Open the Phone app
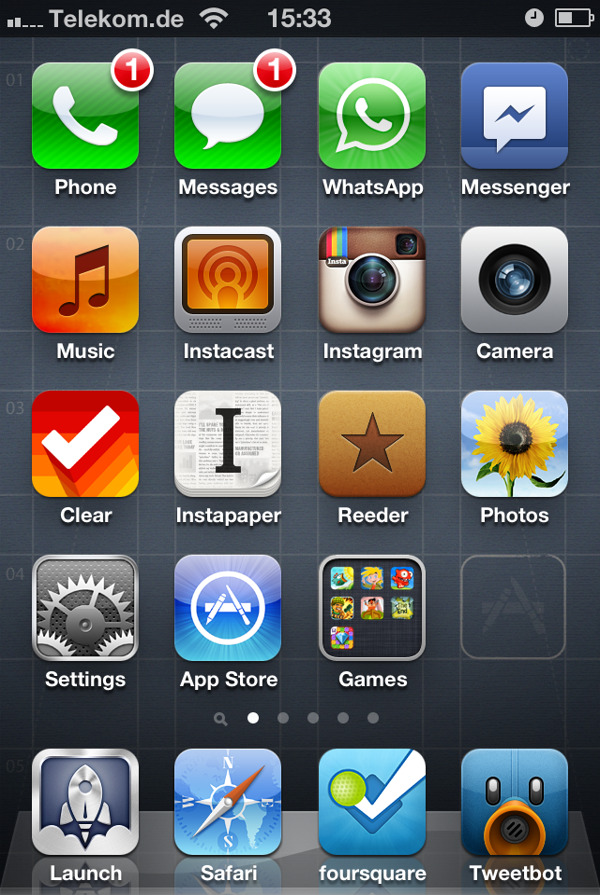Viewport: 600px width, 895px height. 85,116
